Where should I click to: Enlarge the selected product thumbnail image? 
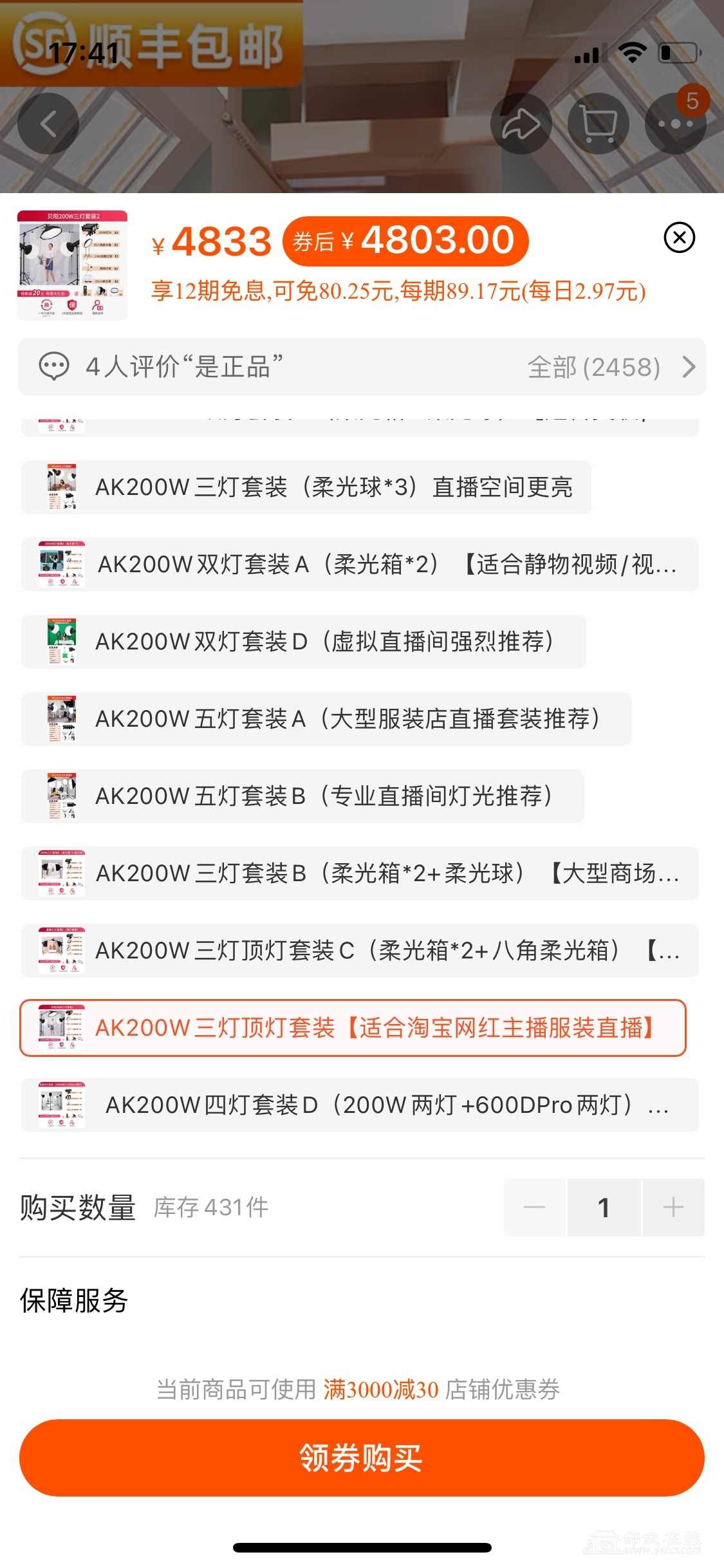point(72,265)
